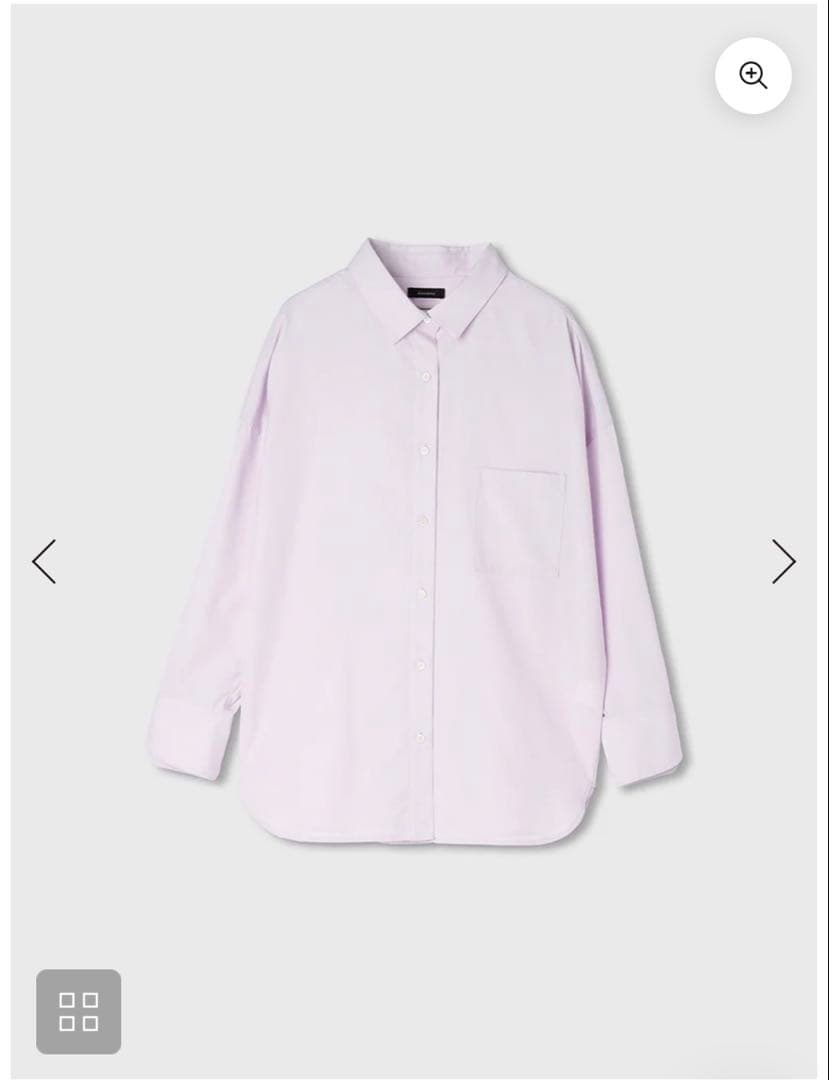Image resolution: width=829 pixels, height=1080 pixels.
Task: Go to the previous product image
Action: [44, 561]
